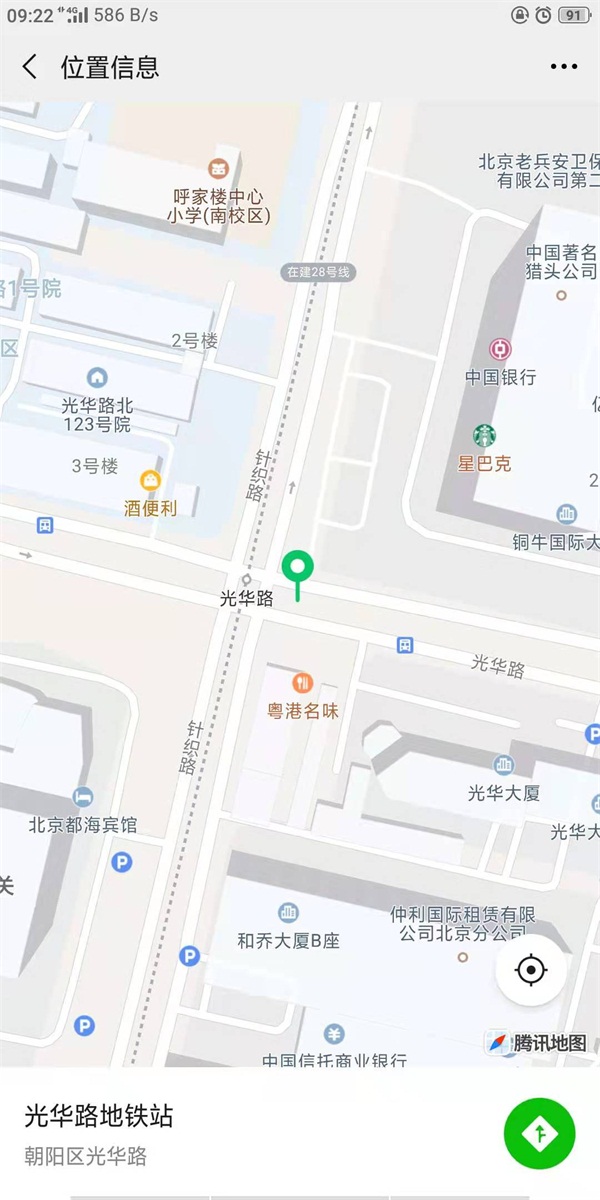Start navigation with the green directions button
600x1200 pixels.
coord(540,1133)
